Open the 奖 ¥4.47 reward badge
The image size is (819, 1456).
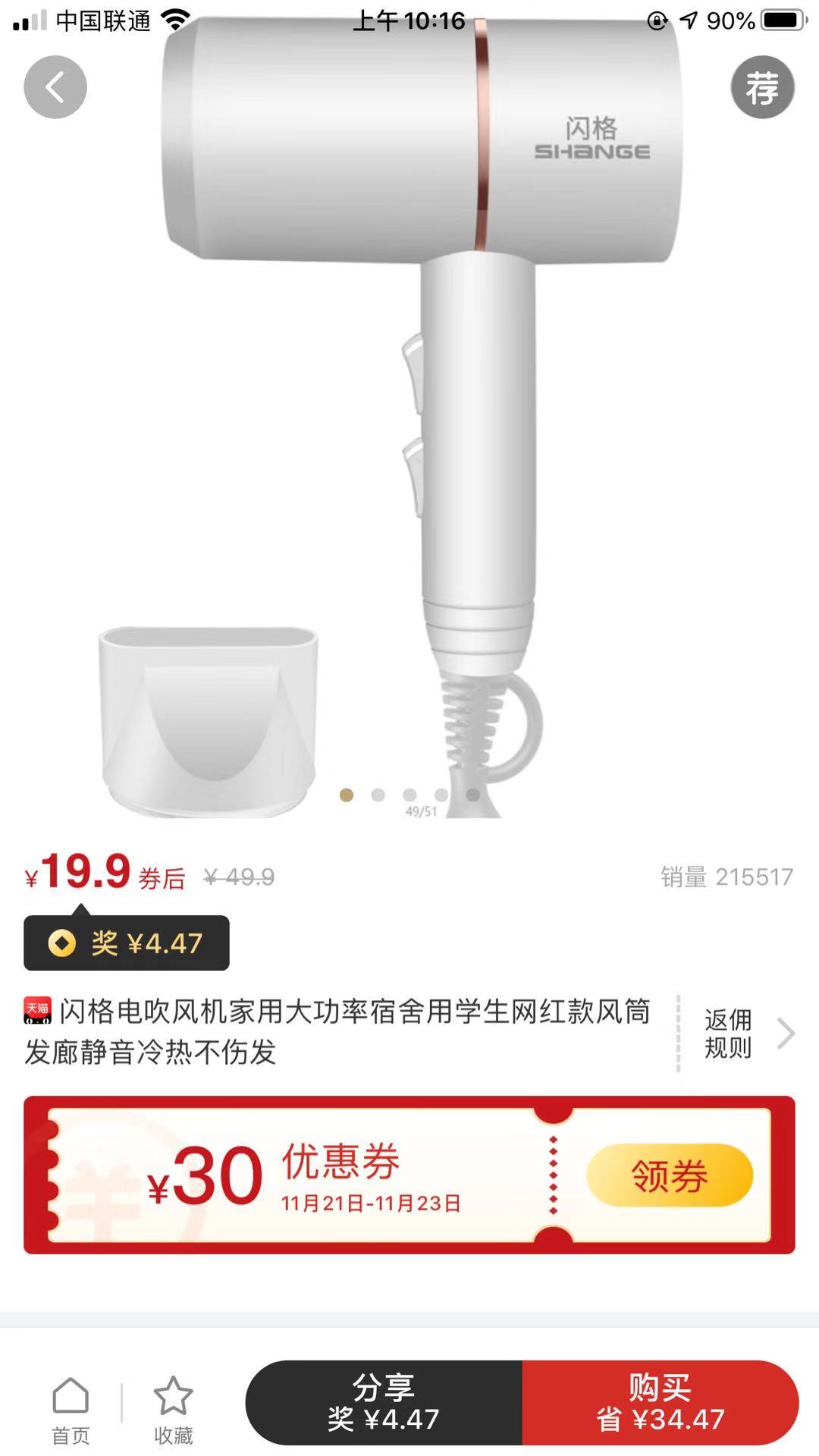click(x=127, y=943)
